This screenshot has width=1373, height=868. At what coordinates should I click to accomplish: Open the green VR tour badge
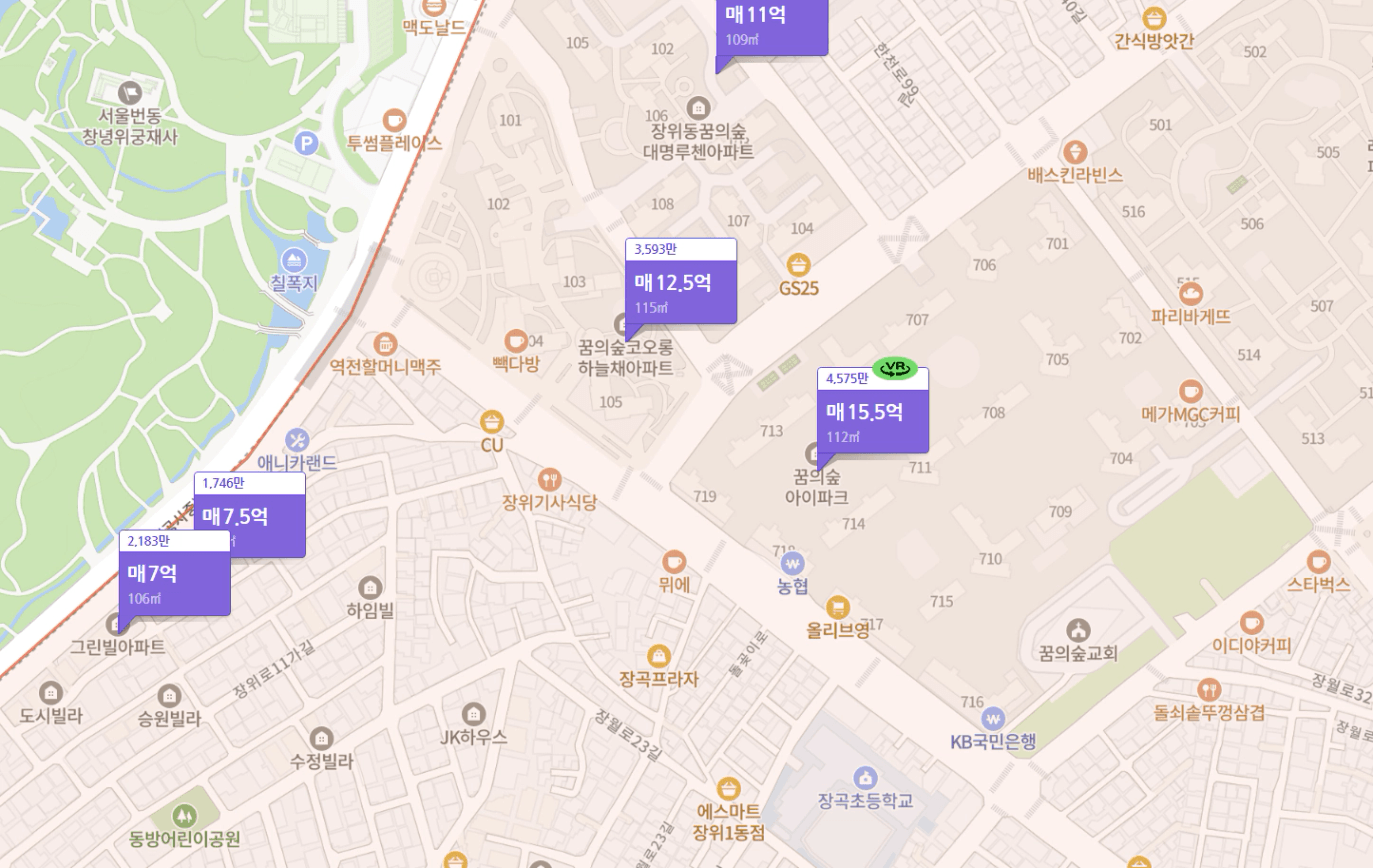[896, 368]
